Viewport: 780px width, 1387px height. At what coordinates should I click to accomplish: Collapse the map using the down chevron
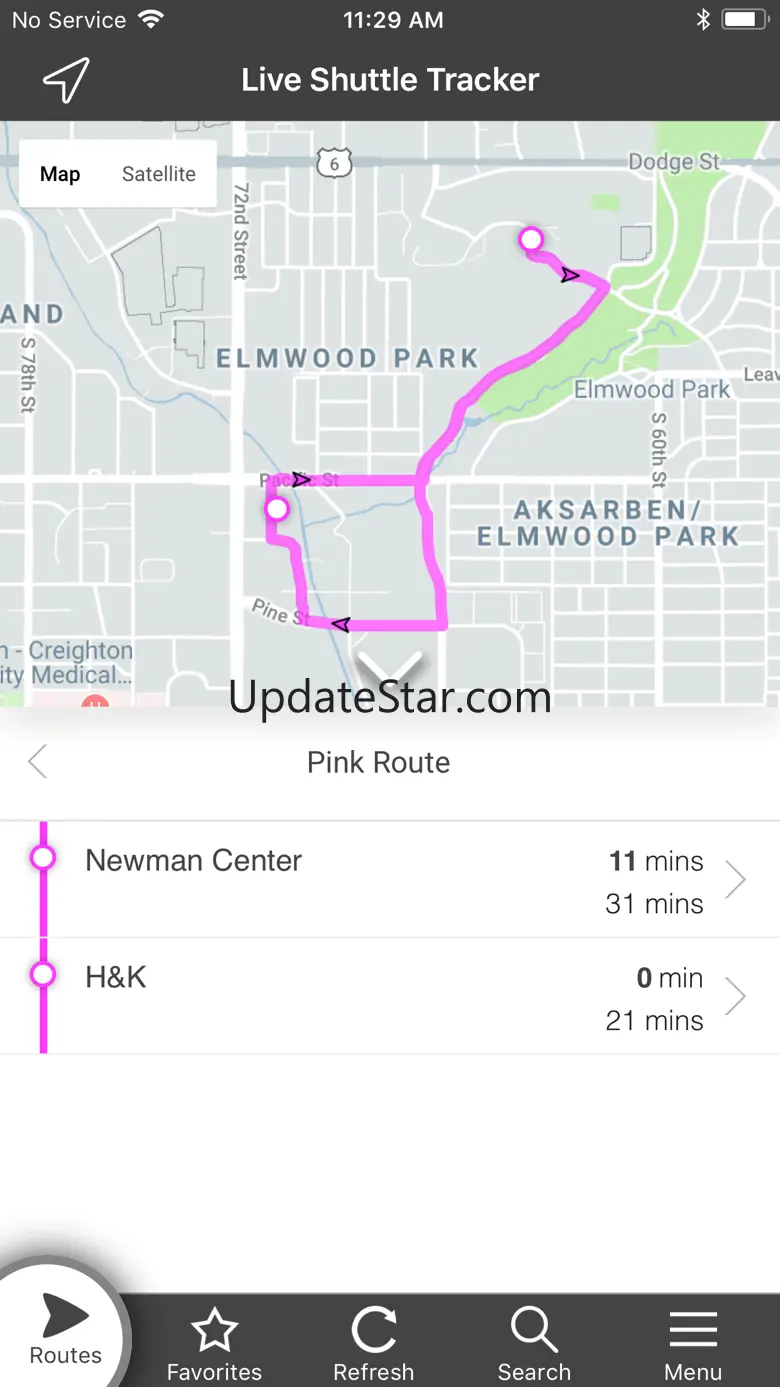tap(390, 667)
